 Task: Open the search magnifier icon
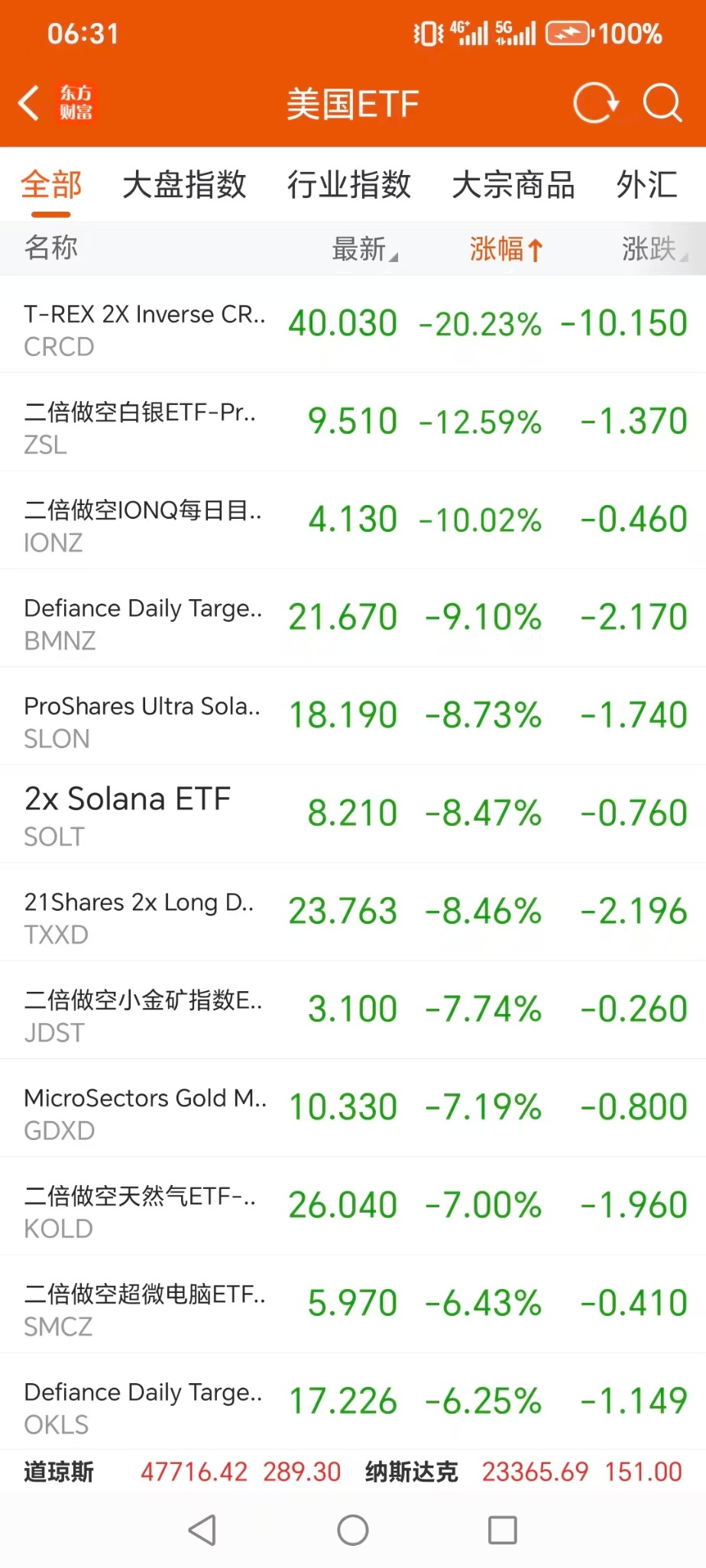click(662, 103)
